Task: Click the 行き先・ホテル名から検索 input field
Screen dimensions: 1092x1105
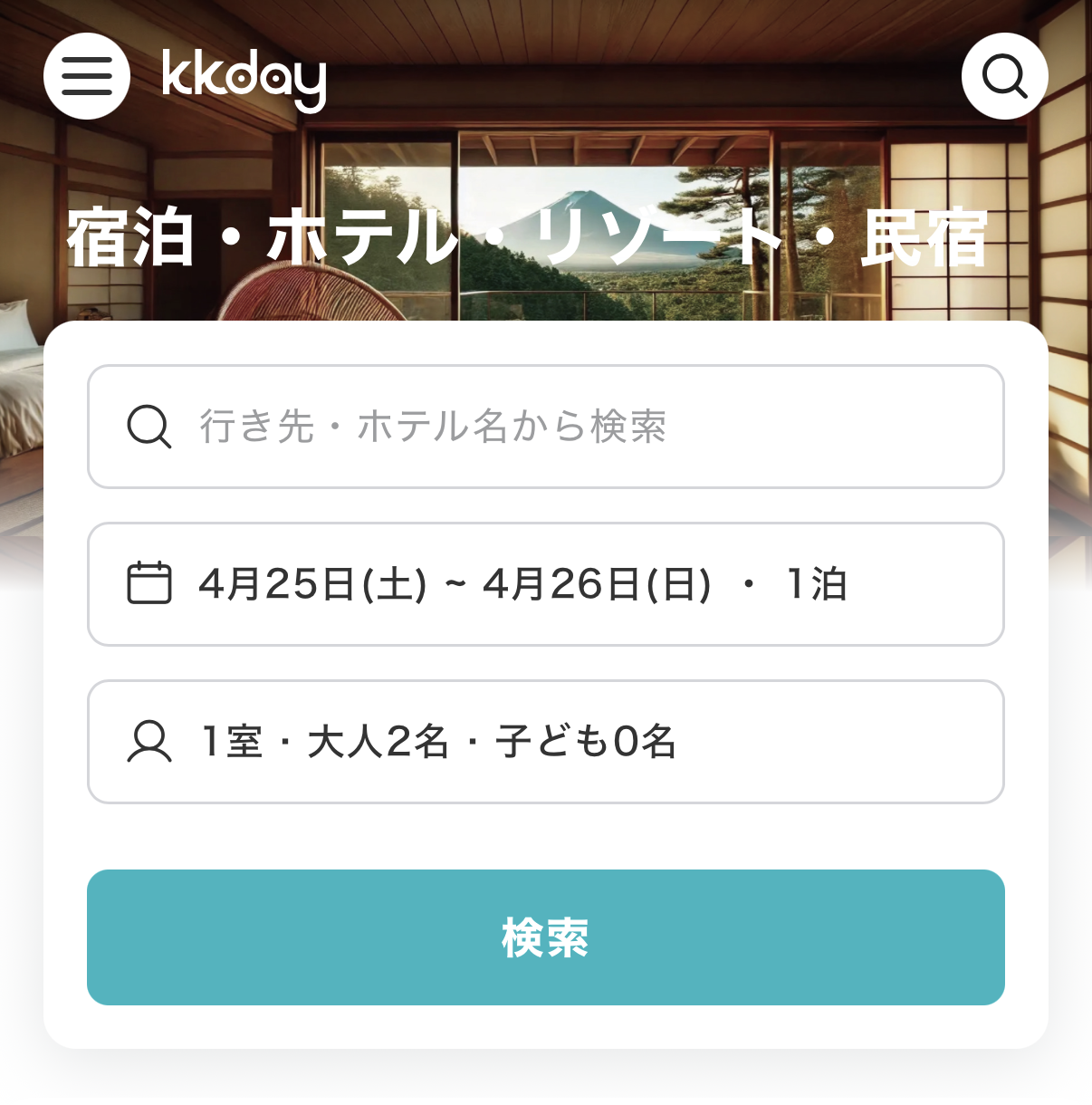Action: click(431, 426)
